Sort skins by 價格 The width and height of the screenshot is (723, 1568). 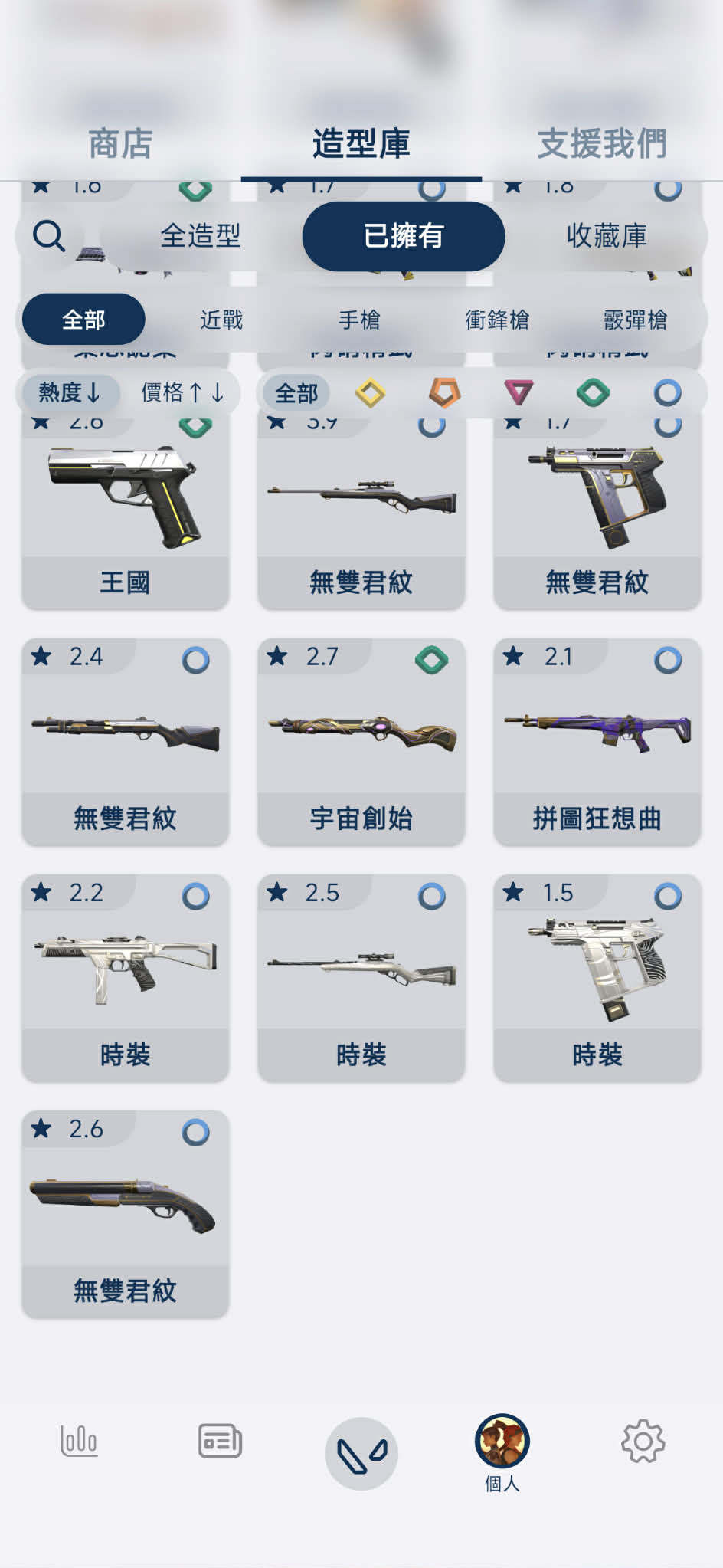(x=182, y=393)
